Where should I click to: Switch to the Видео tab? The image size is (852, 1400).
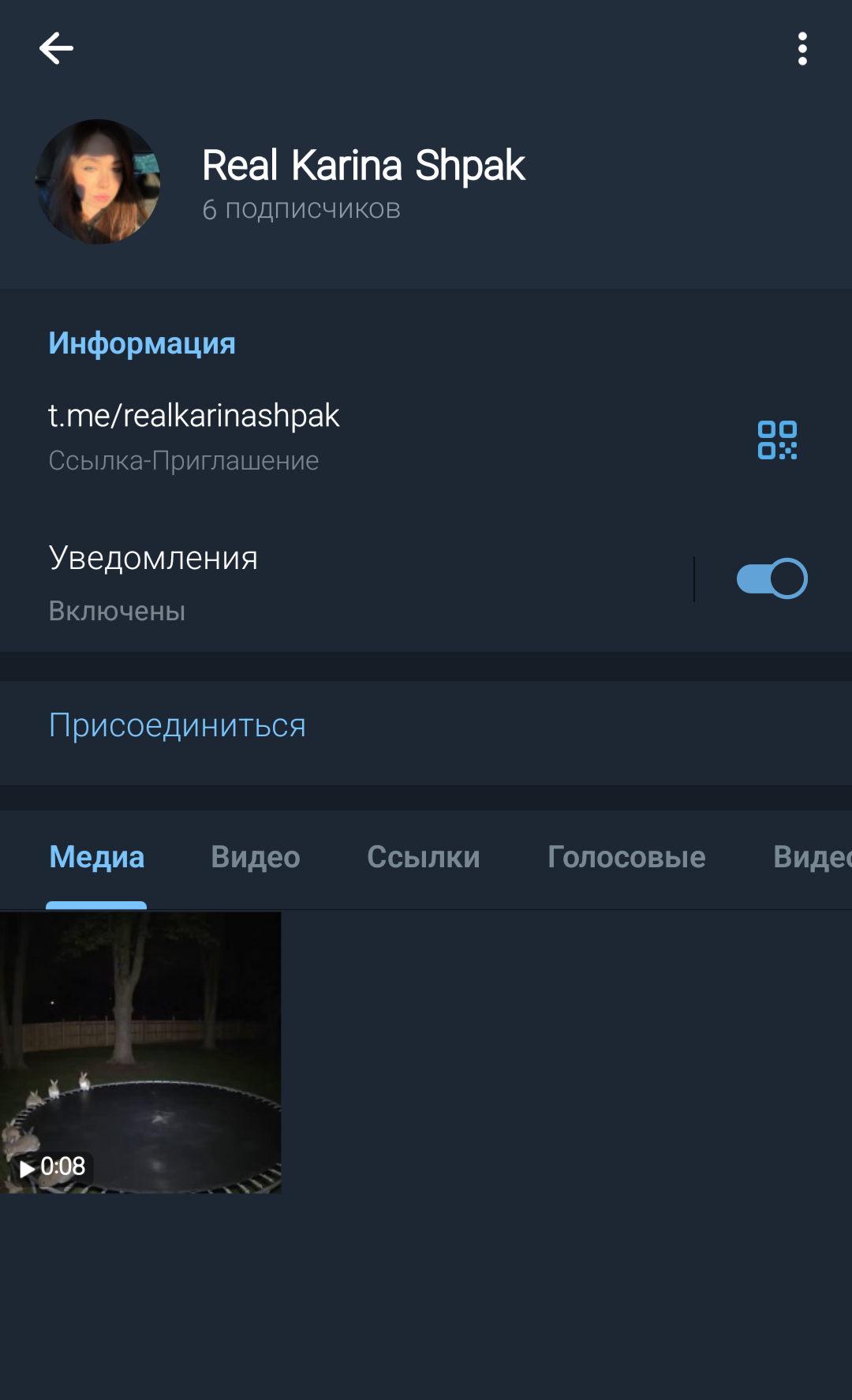[256, 857]
